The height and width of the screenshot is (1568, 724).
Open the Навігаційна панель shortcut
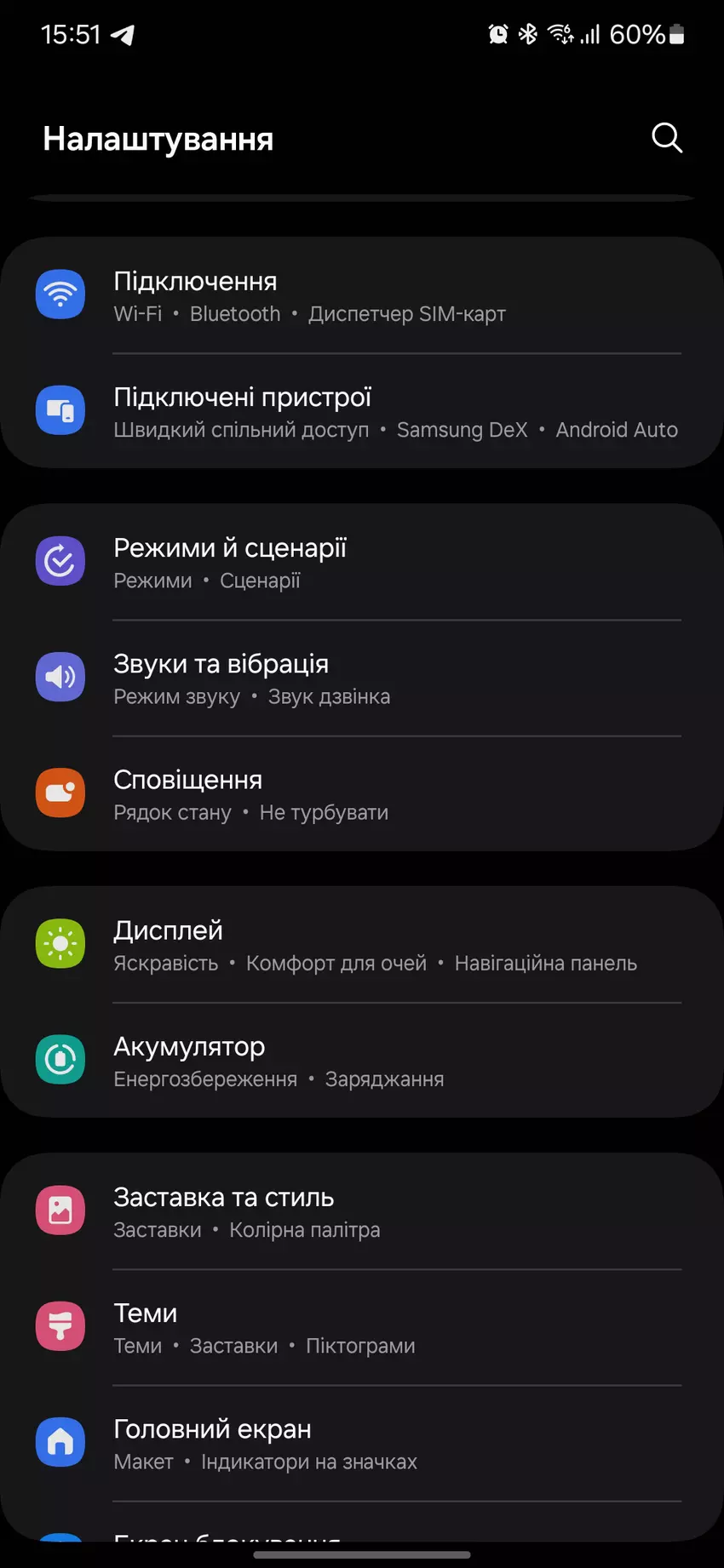pos(544,963)
